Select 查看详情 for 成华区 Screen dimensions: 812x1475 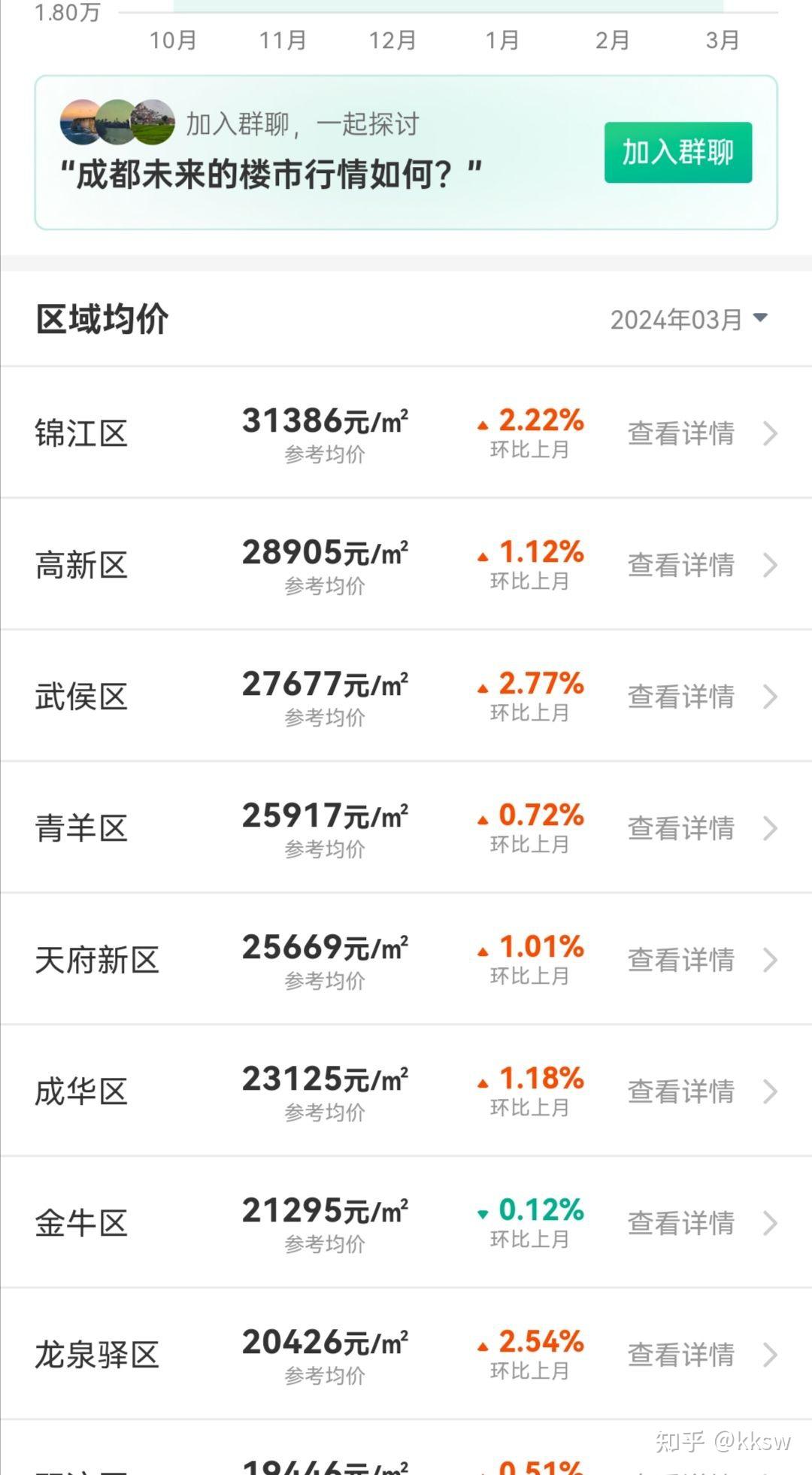pos(703,1091)
